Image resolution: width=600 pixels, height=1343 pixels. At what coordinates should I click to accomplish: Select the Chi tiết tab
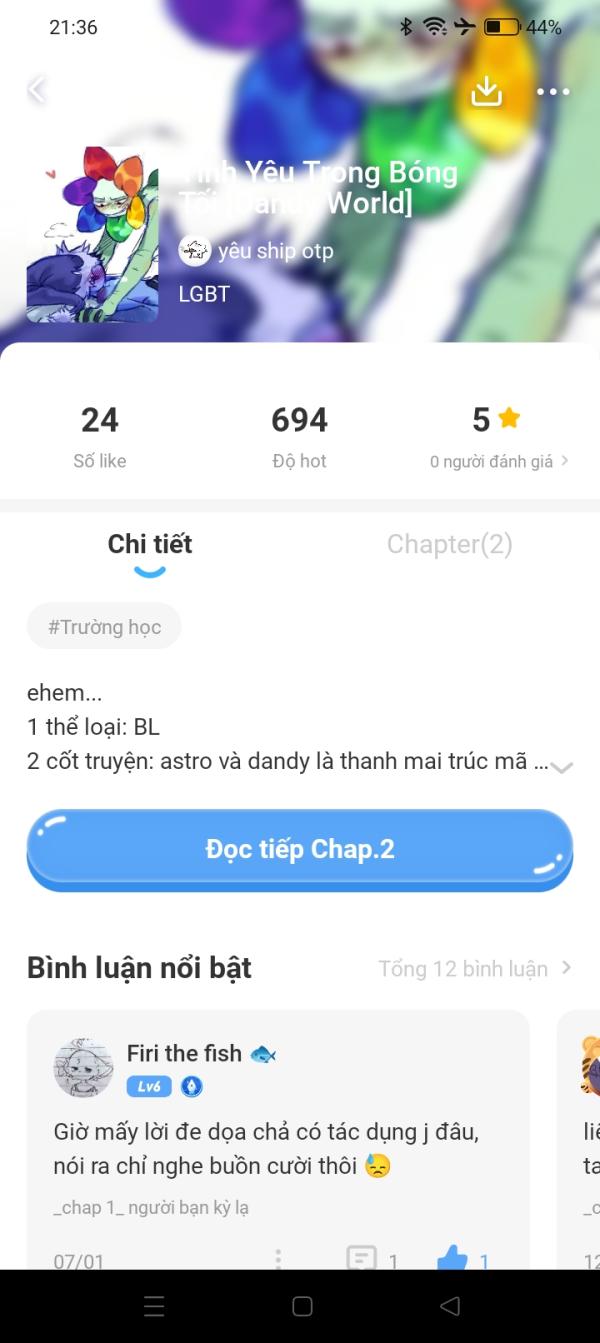pyautogui.click(x=150, y=544)
